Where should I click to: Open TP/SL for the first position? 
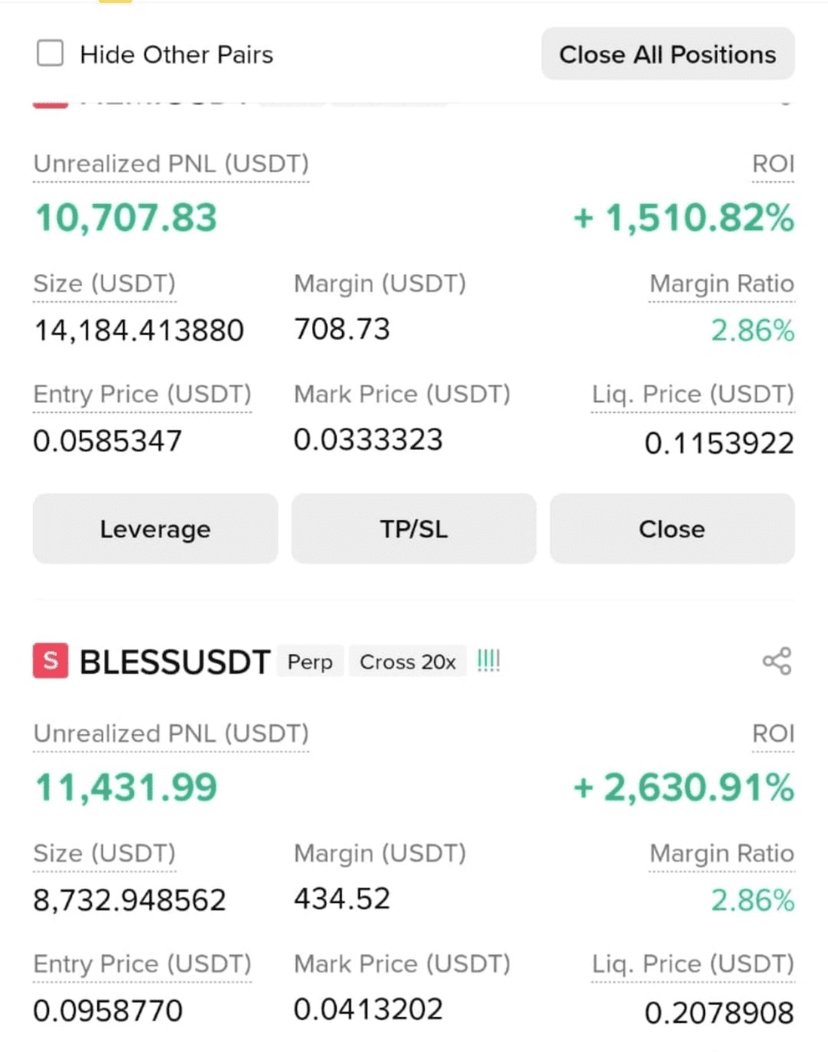[413, 529]
